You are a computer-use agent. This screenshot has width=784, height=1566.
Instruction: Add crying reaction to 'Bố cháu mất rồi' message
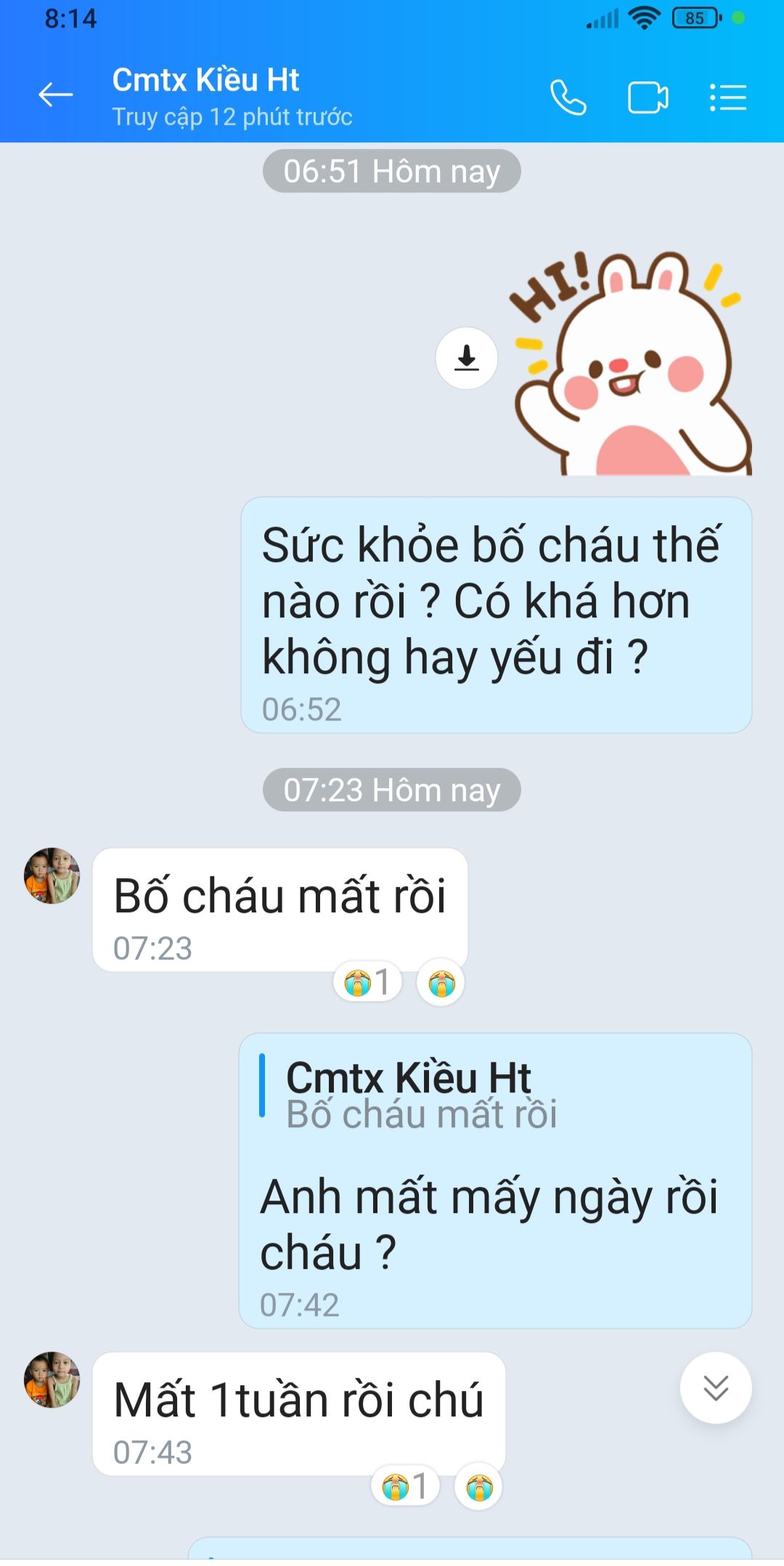point(441,983)
